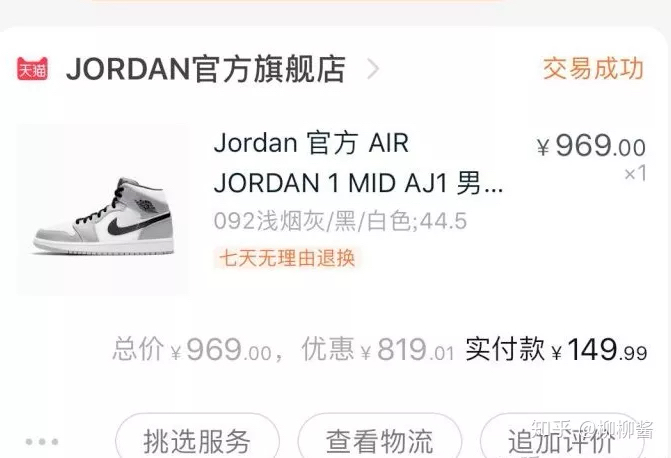Open JORDAN官方旗舰店 store page
The height and width of the screenshot is (458, 671).
point(205,69)
